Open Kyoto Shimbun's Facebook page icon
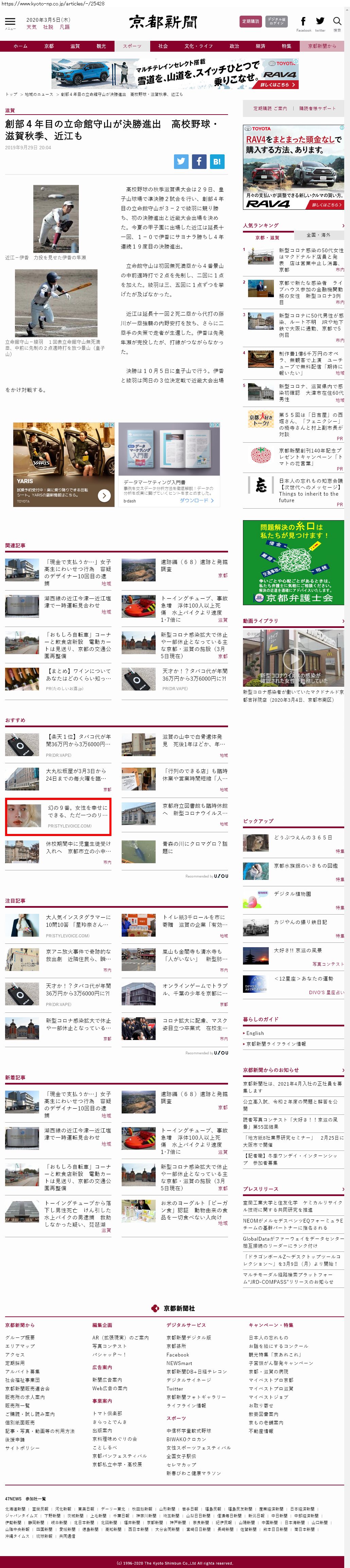350x1568 pixels. (x=303, y=22)
